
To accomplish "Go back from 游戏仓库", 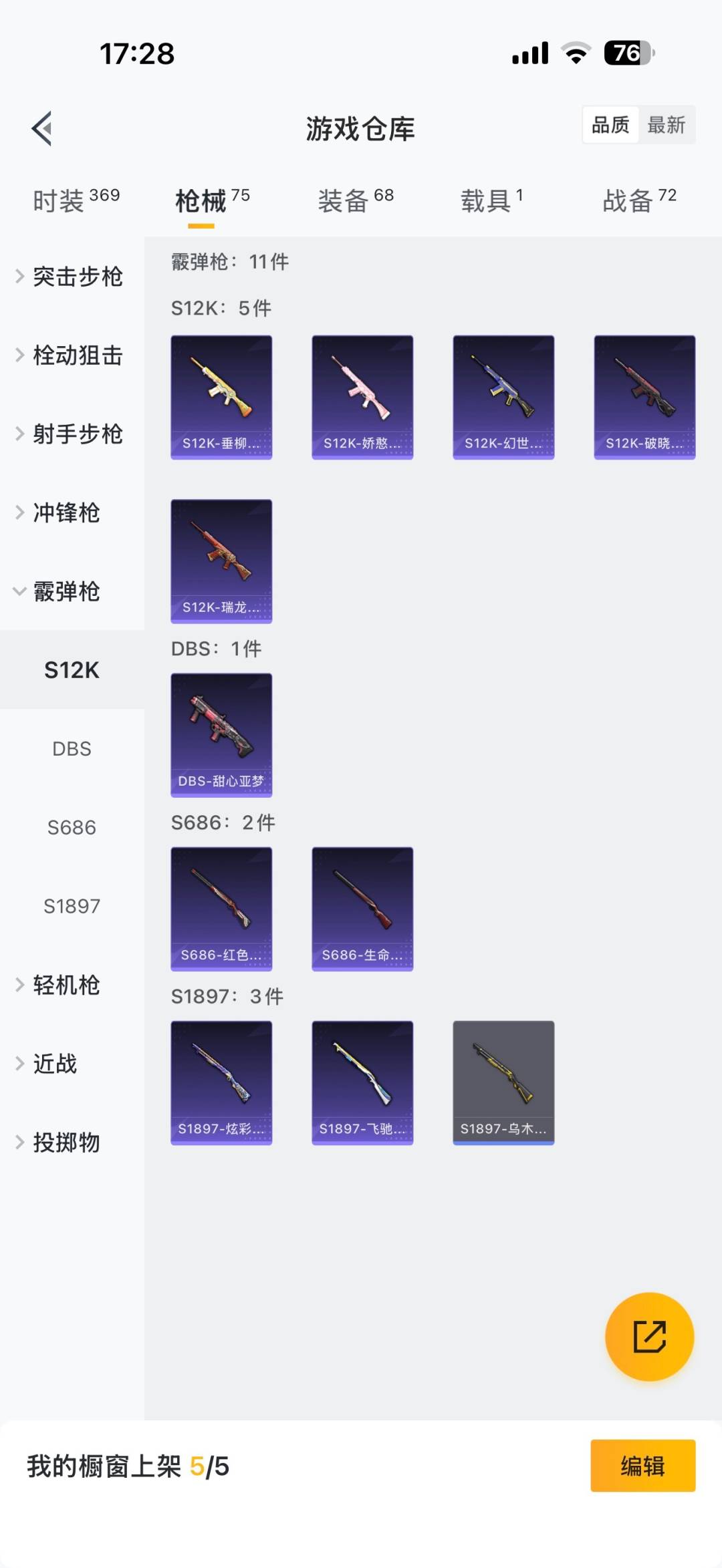I will [x=42, y=128].
